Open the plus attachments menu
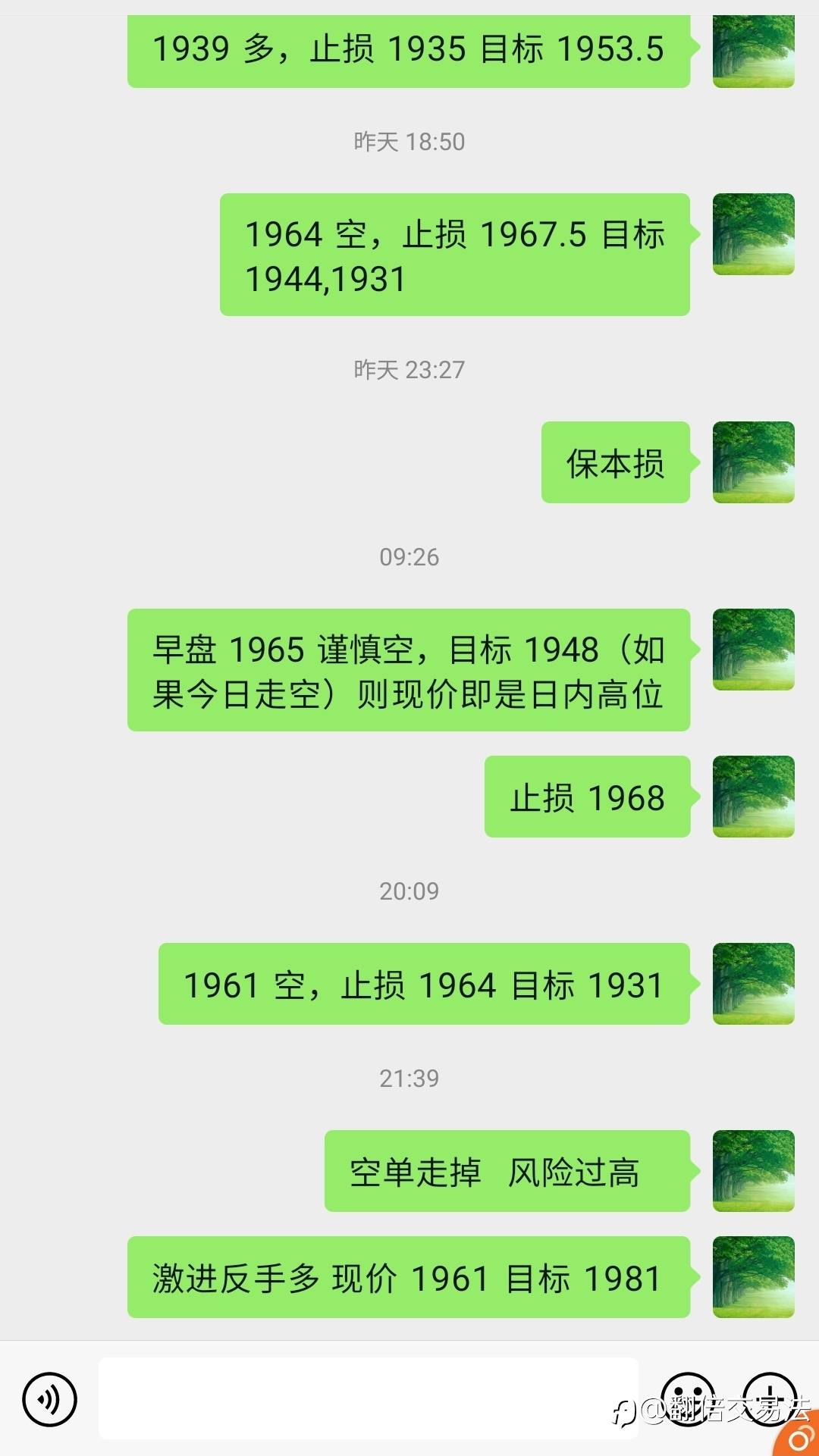Image resolution: width=819 pixels, height=1456 pixels. tap(769, 1398)
